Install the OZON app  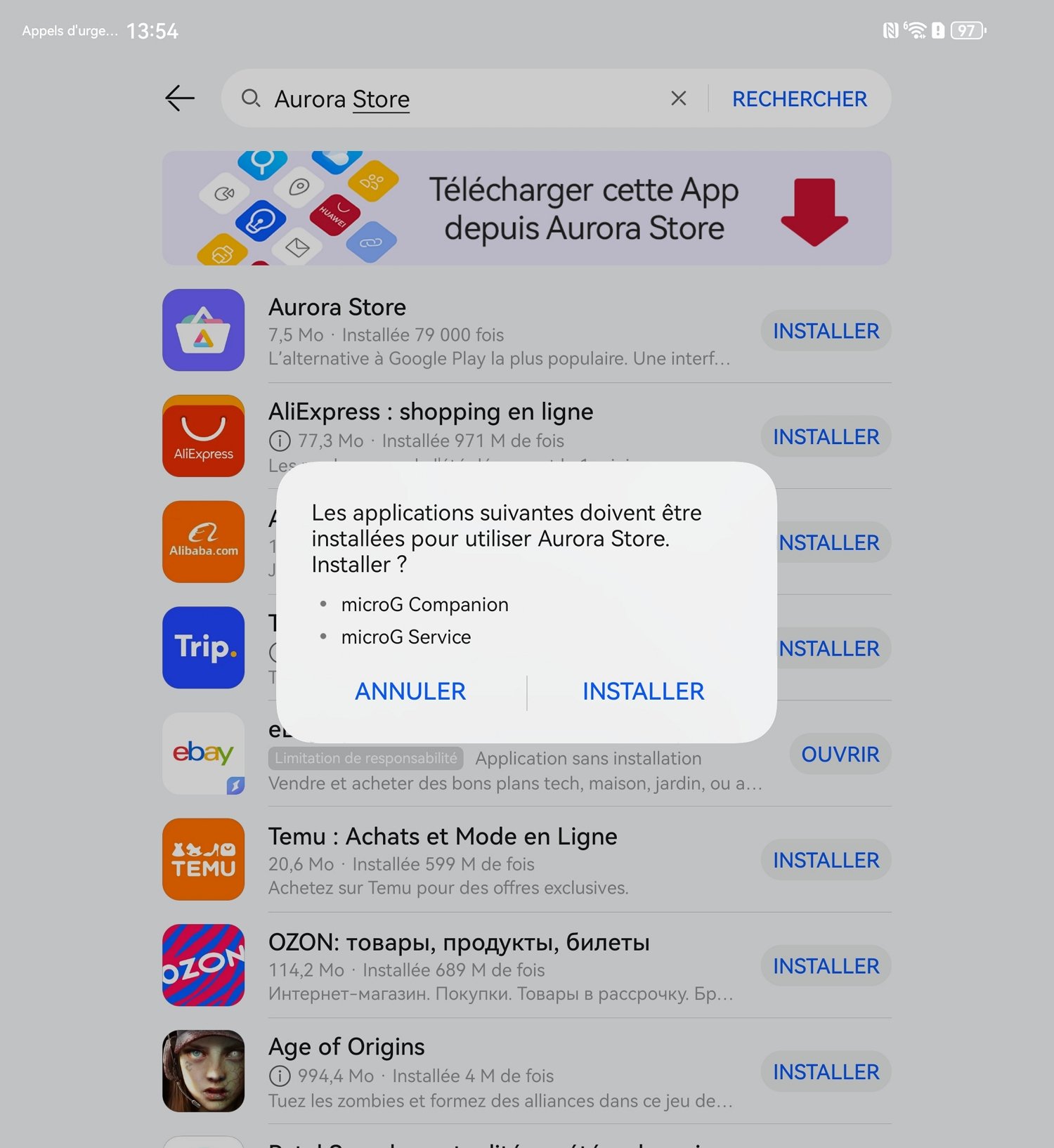point(826,966)
